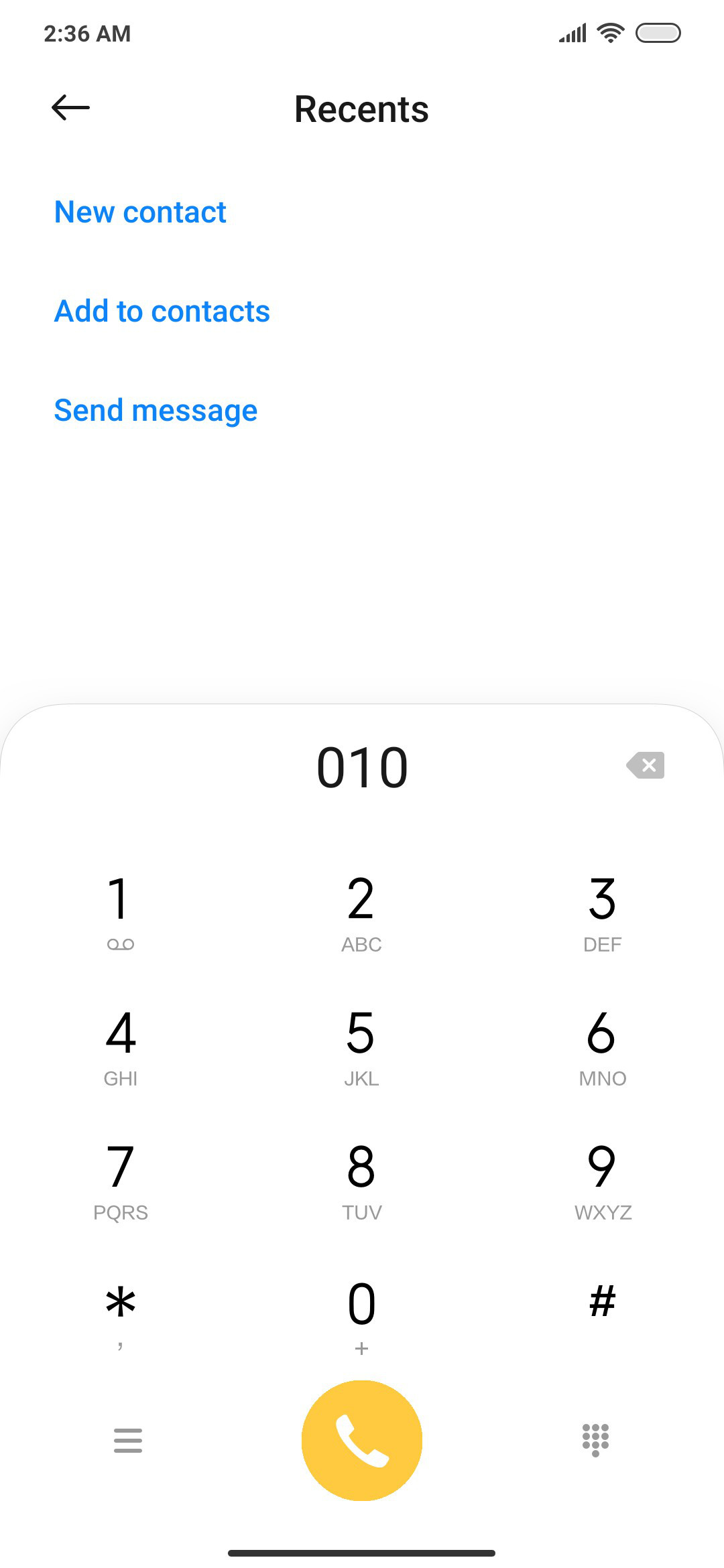The image size is (724, 1568).
Task: Select Add to contacts
Action: tap(162, 311)
